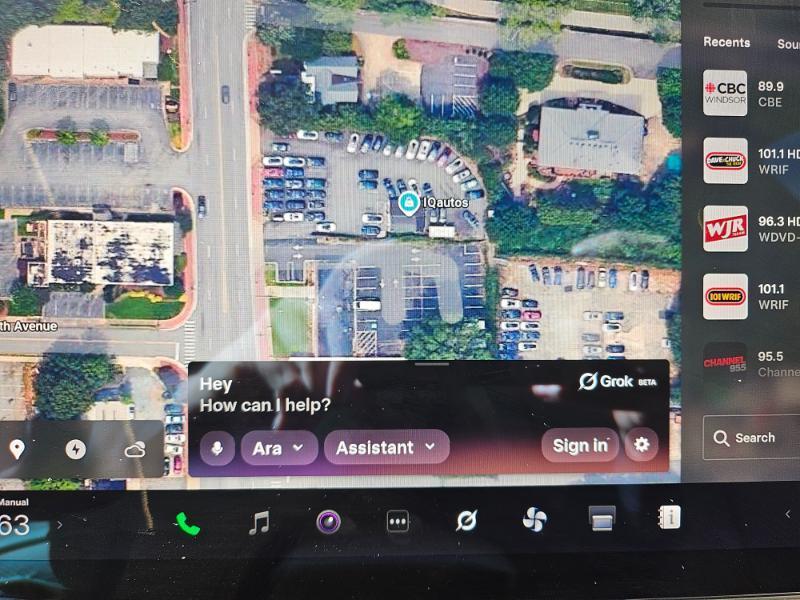The width and height of the screenshot is (800, 600).
Task: Open the music app
Action: pos(259,523)
